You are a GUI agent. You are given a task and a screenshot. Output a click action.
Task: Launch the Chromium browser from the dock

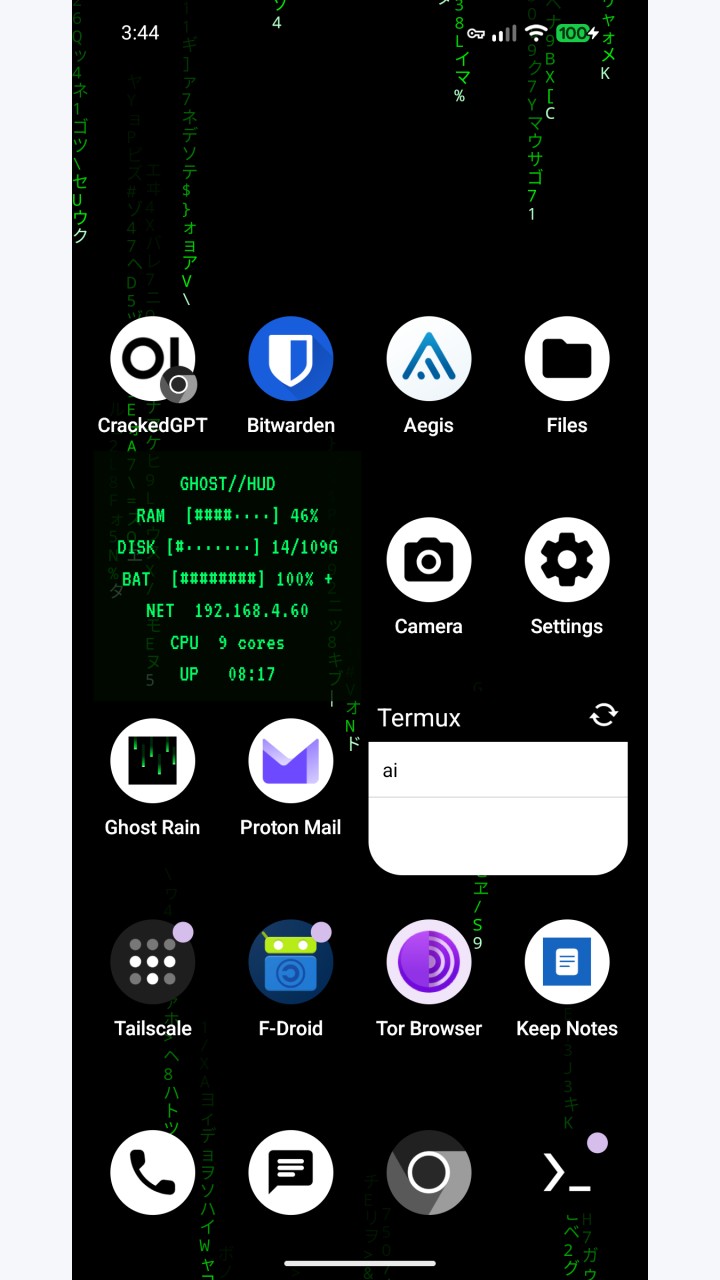(428, 1172)
